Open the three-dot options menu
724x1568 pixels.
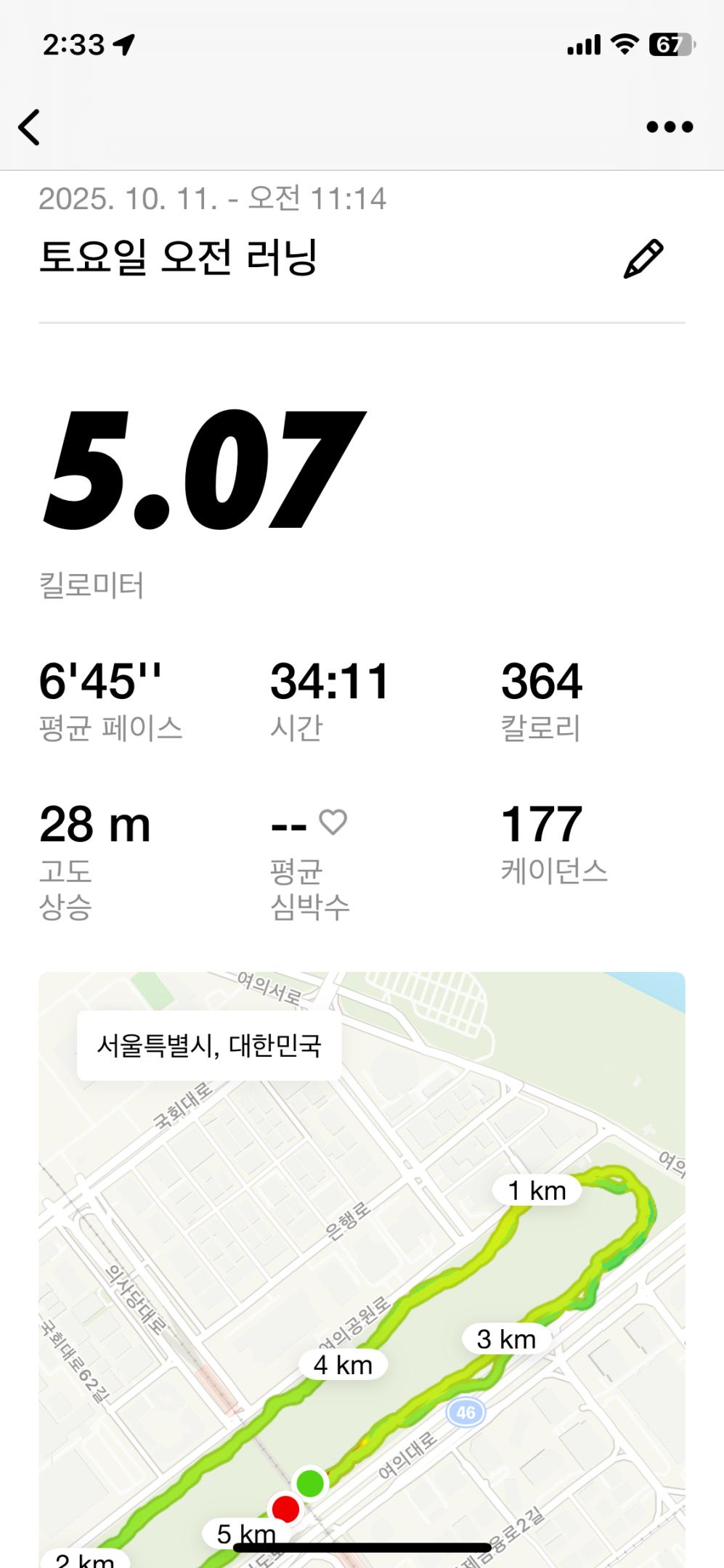click(670, 126)
